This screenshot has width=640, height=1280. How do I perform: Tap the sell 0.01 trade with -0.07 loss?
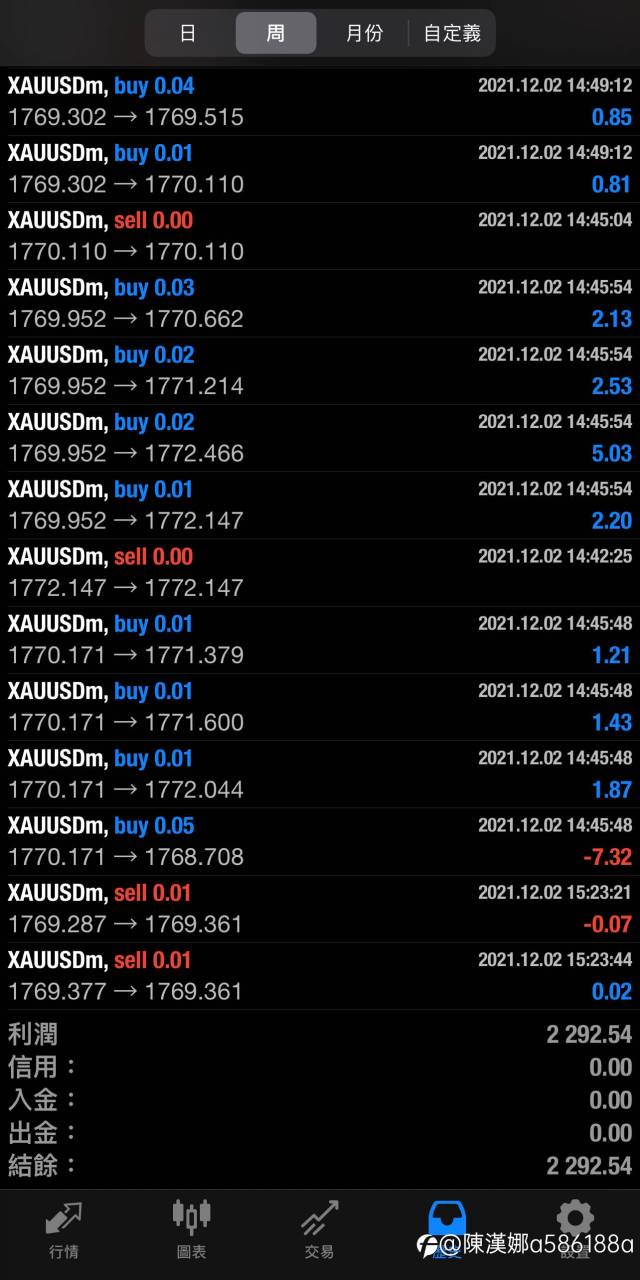pyautogui.click(x=320, y=908)
